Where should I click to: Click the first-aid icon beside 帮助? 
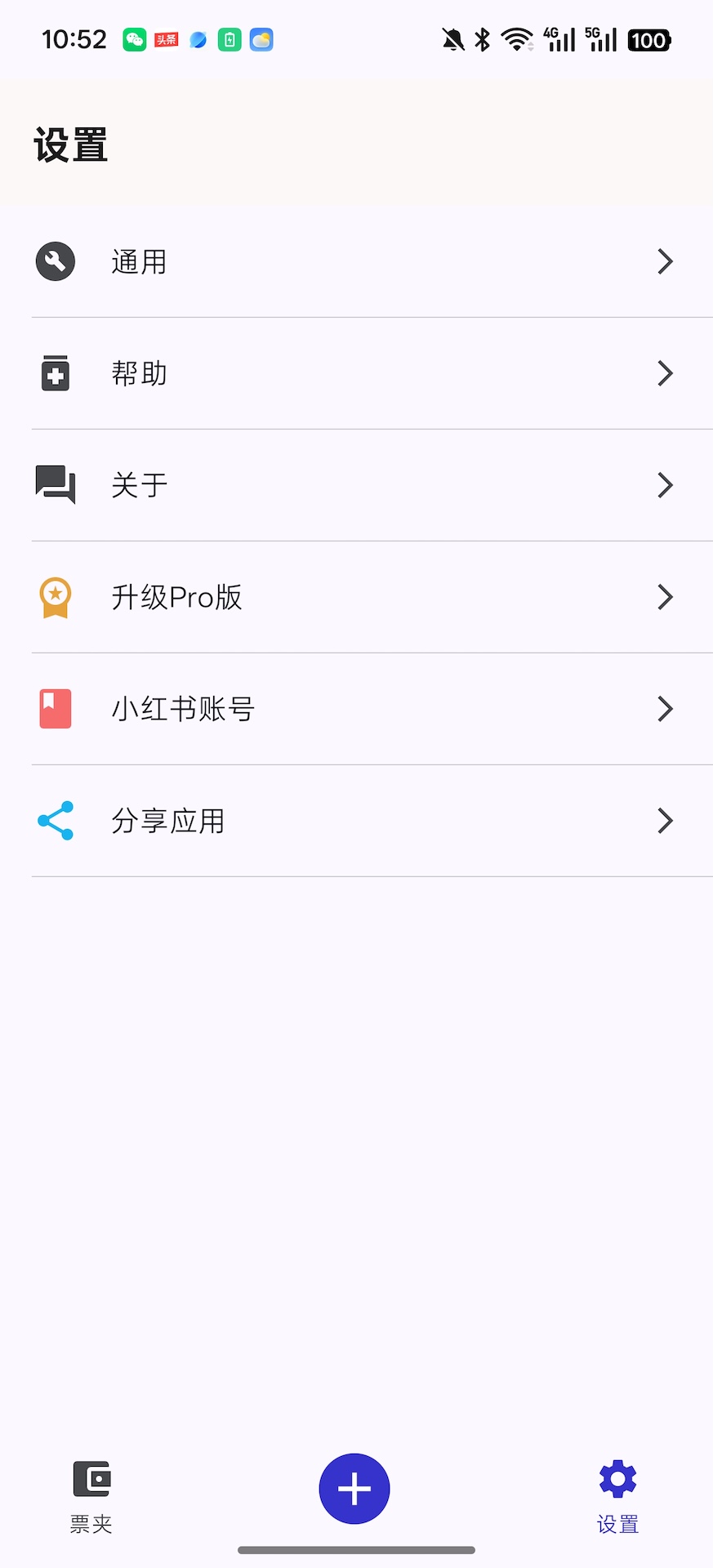[x=54, y=373]
